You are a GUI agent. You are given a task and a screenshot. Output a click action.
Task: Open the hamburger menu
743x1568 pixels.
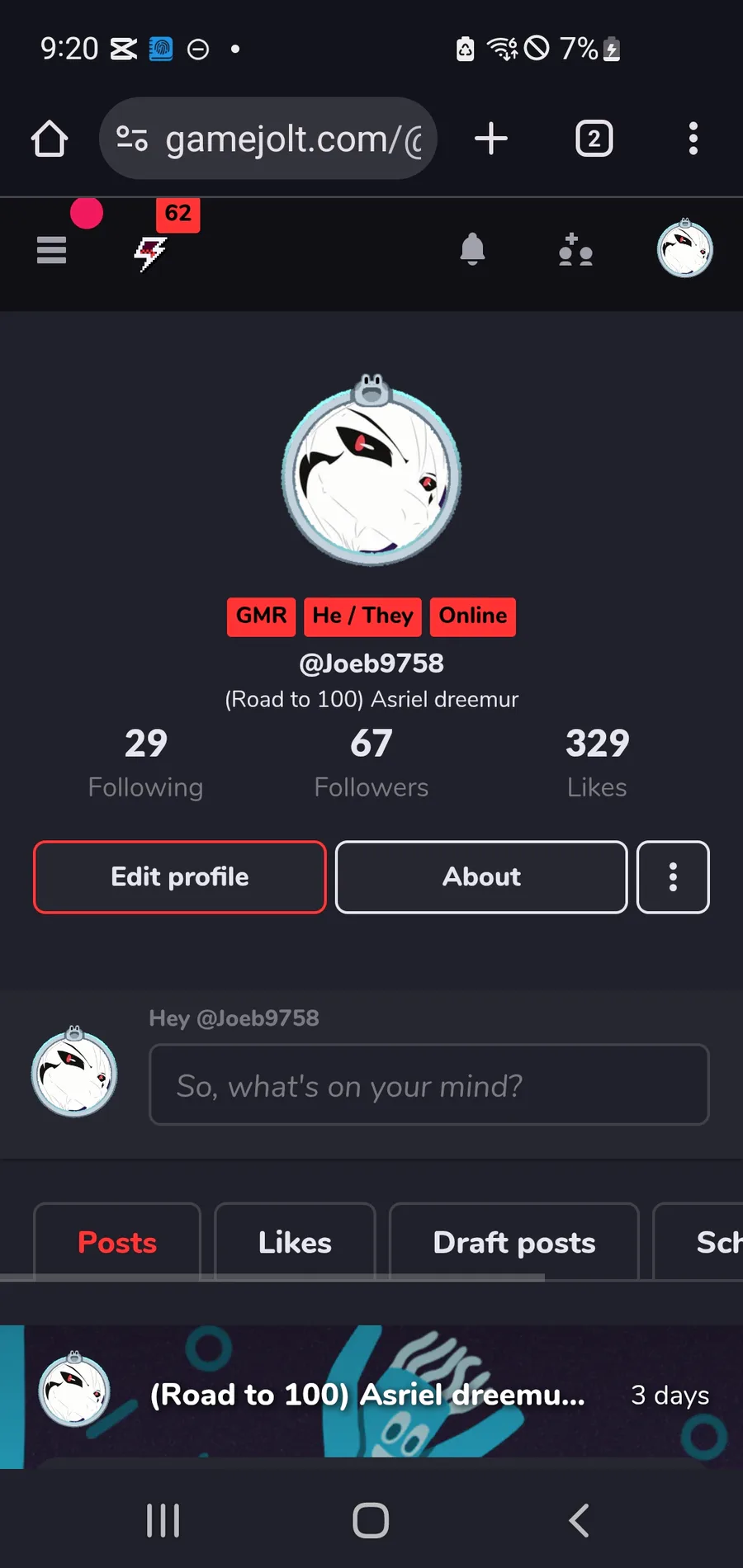[x=51, y=250]
